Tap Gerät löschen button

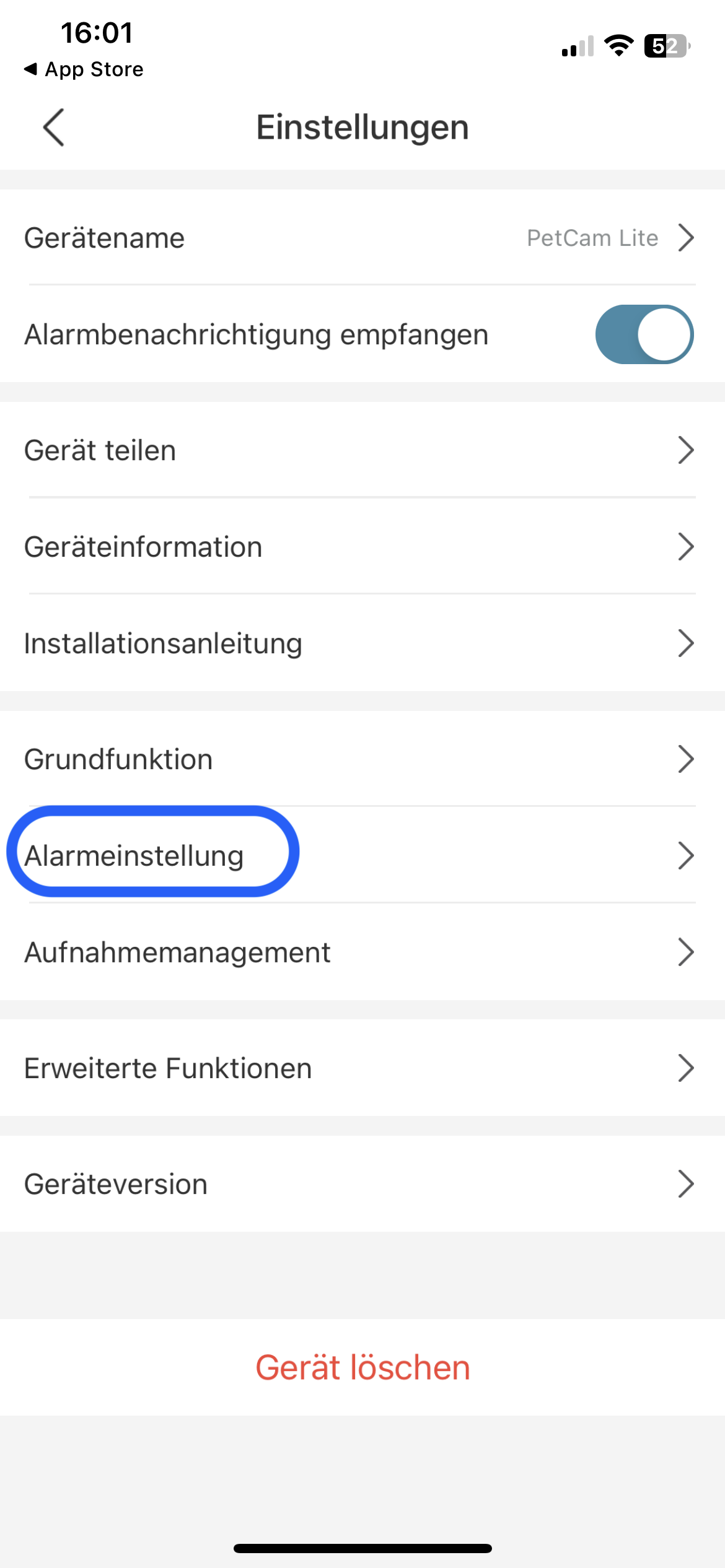point(362,1367)
